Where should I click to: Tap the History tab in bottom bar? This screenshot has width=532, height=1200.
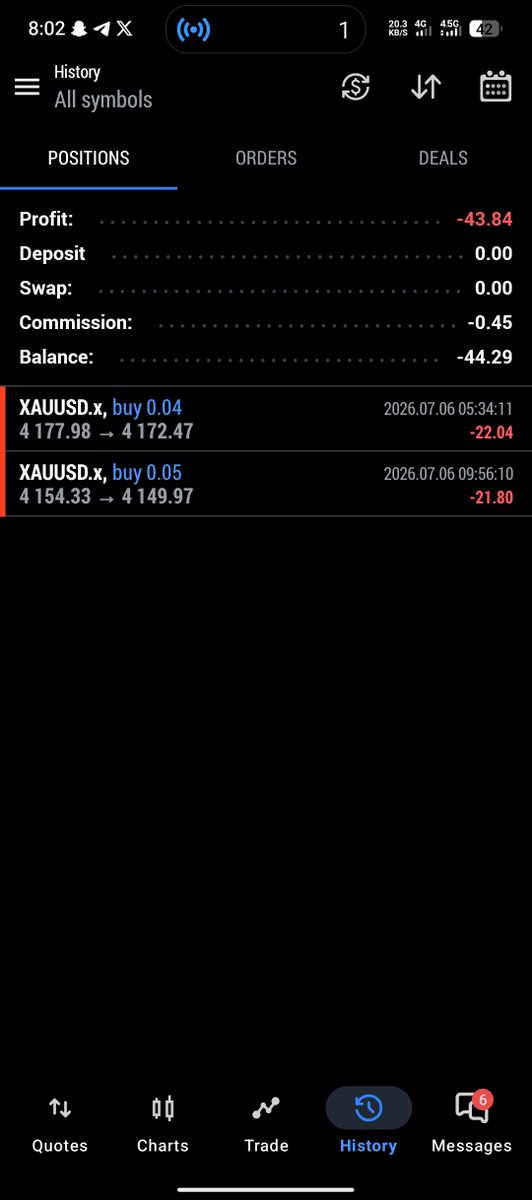point(368,1122)
